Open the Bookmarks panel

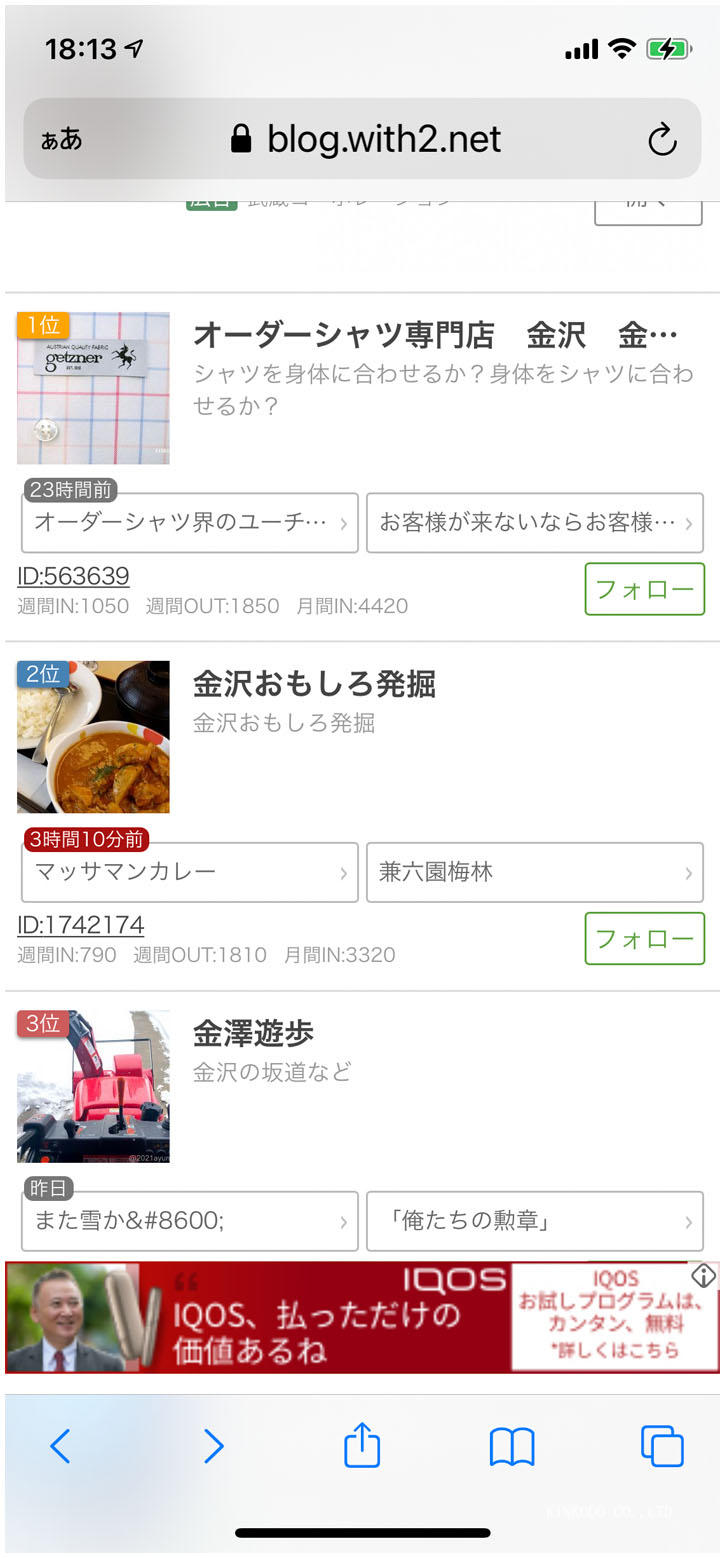pos(512,1446)
